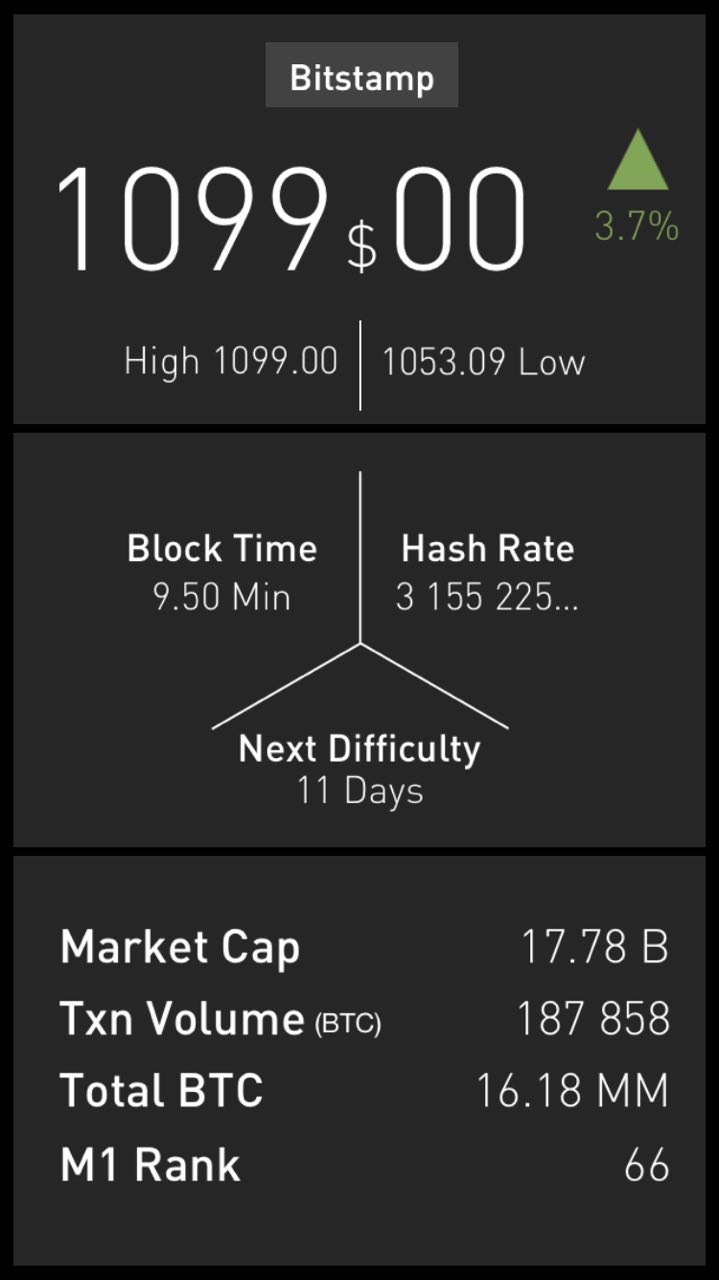Tap the Bitstamp exchange selector
719x1280 pixels.
[x=361, y=76]
